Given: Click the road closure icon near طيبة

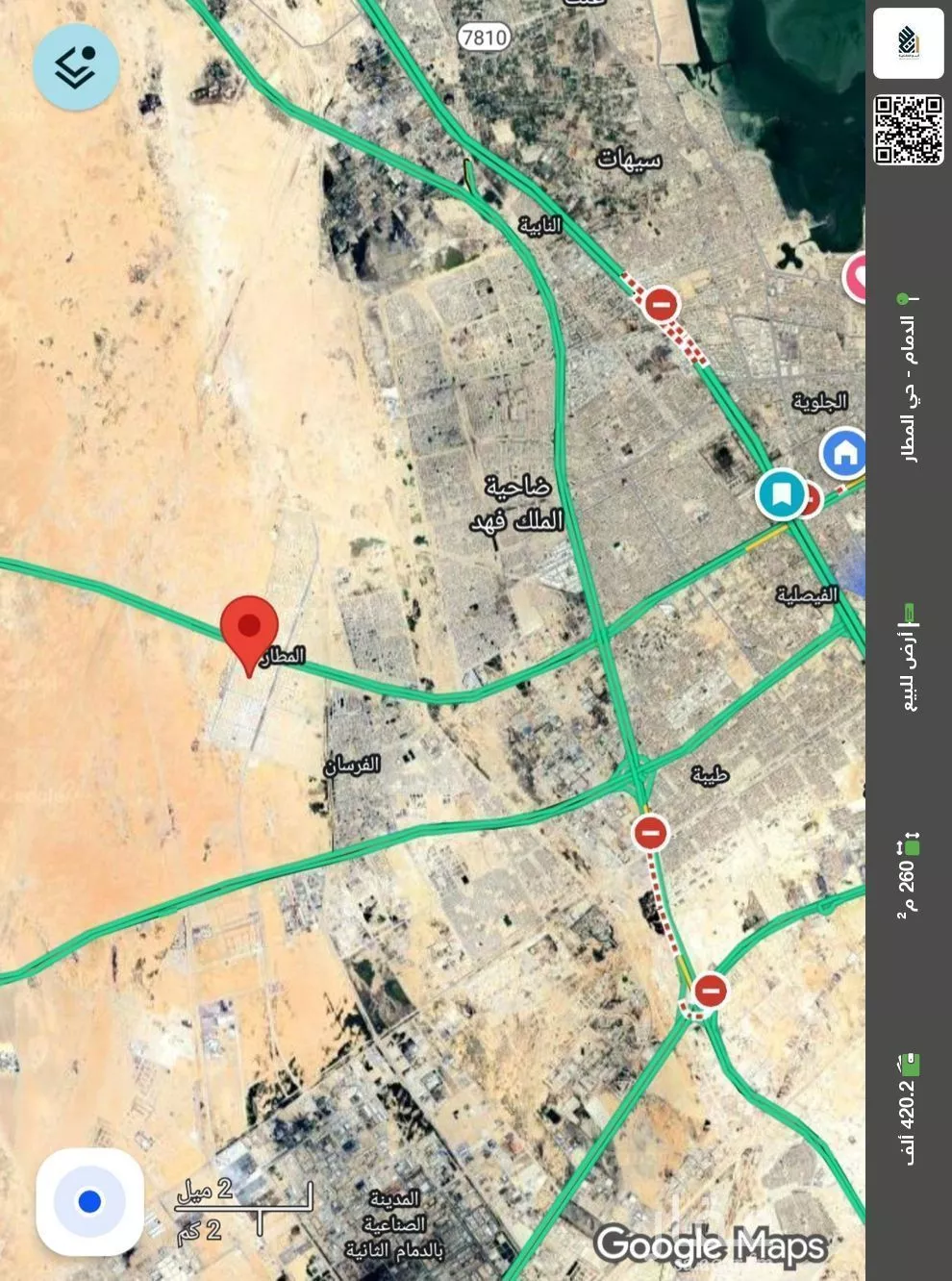Looking at the screenshot, I should click(650, 832).
